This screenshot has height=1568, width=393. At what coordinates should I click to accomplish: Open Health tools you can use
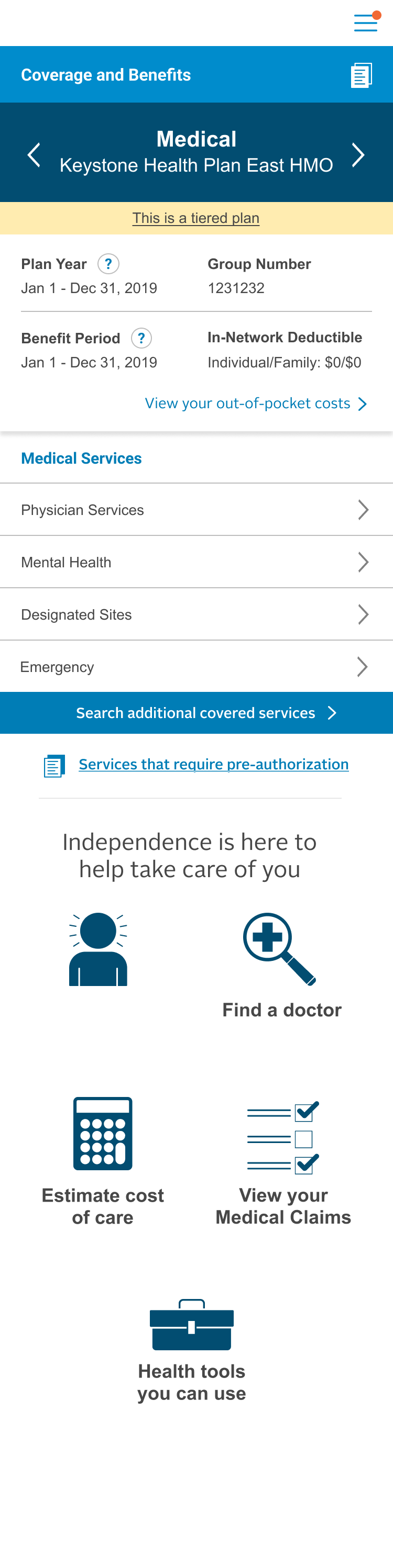point(191,1349)
